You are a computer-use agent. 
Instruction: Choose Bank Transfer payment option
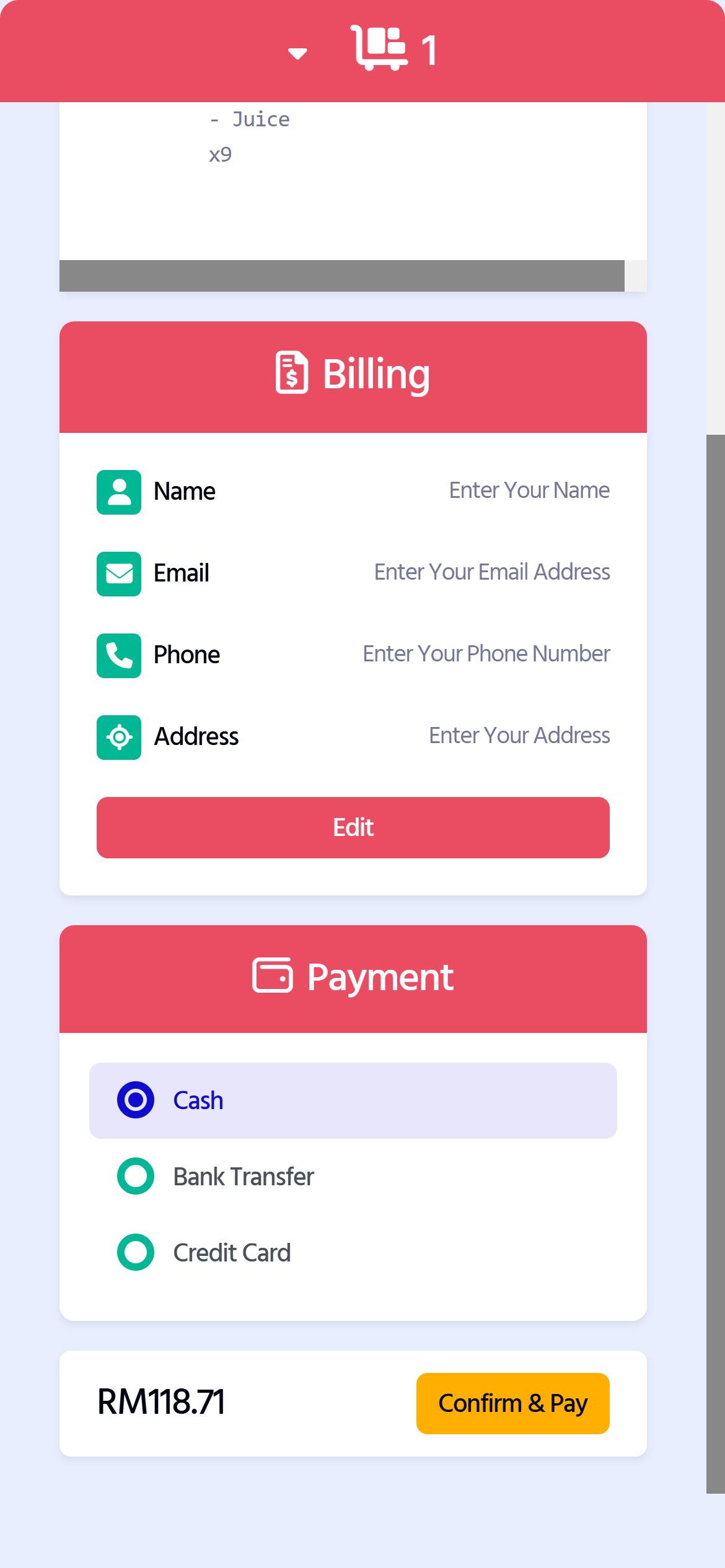tap(353, 1177)
